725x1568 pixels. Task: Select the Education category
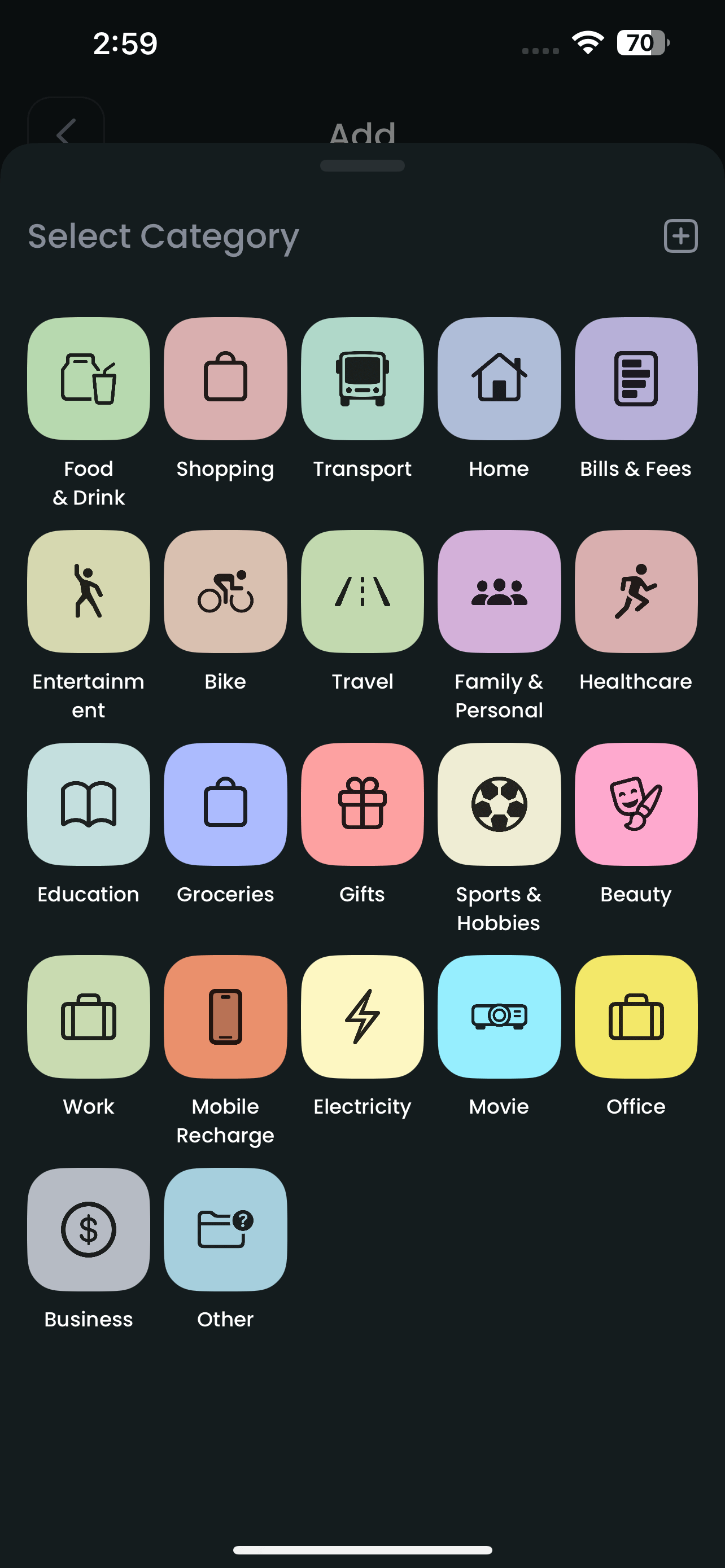point(88,804)
